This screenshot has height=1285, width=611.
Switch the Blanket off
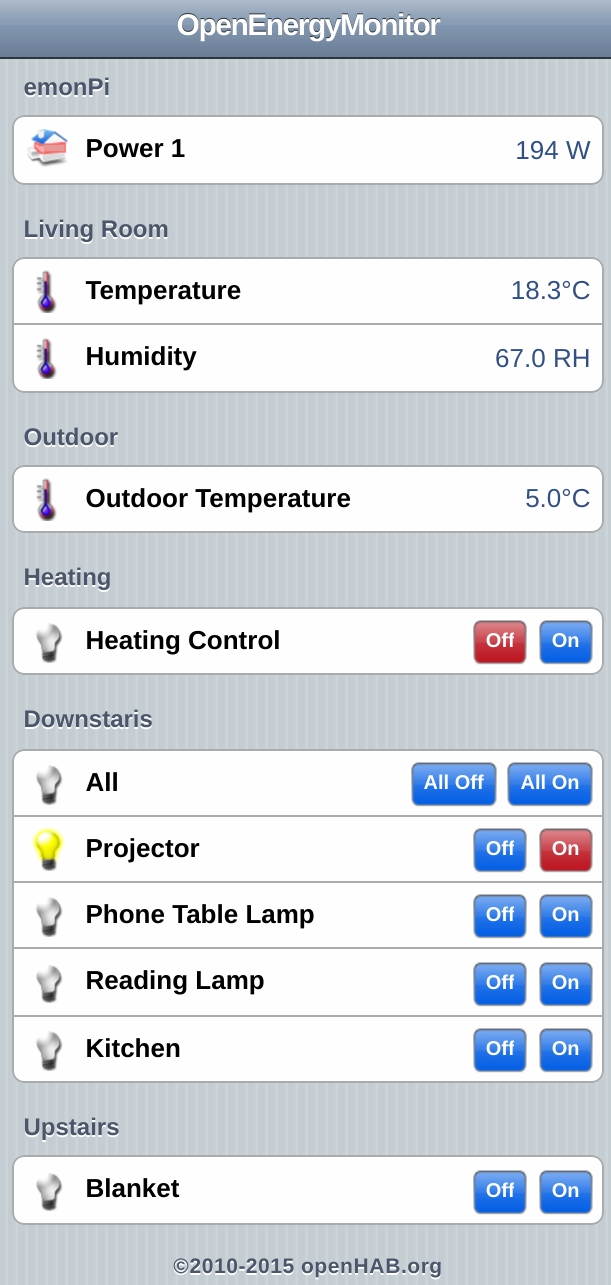click(499, 1190)
